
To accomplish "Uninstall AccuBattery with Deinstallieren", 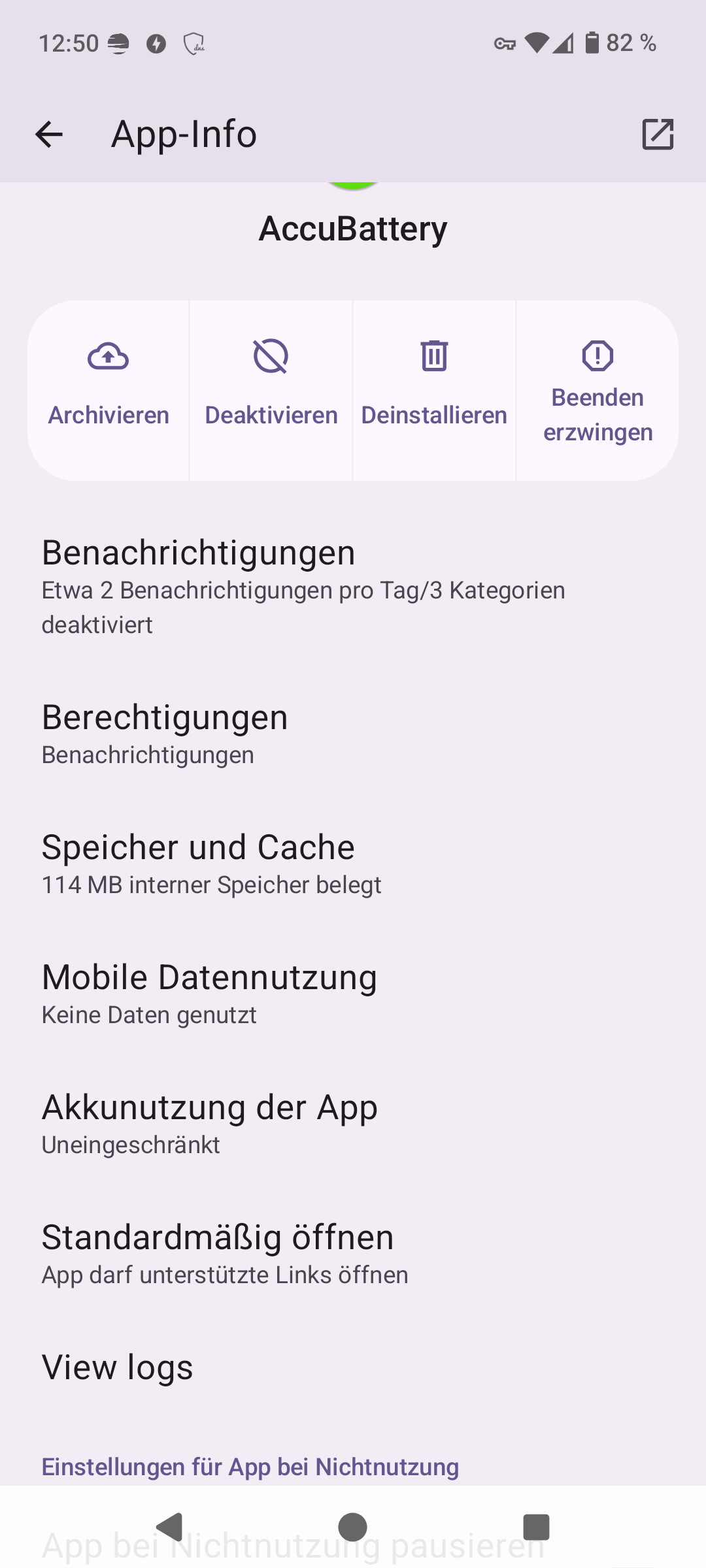I will click(434, 391).
